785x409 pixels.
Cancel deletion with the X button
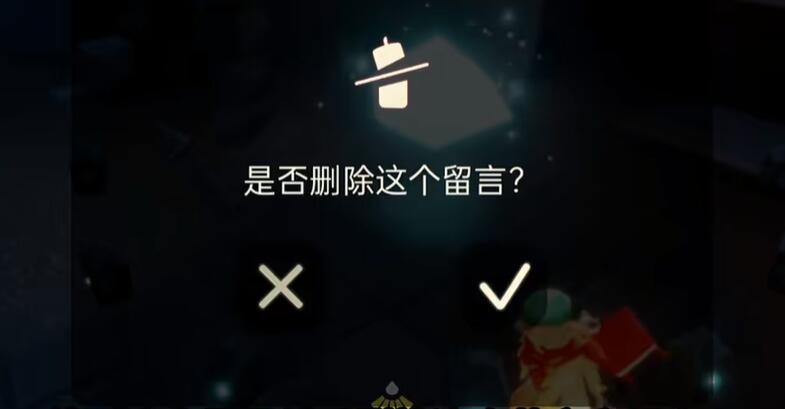pos(280,287)
